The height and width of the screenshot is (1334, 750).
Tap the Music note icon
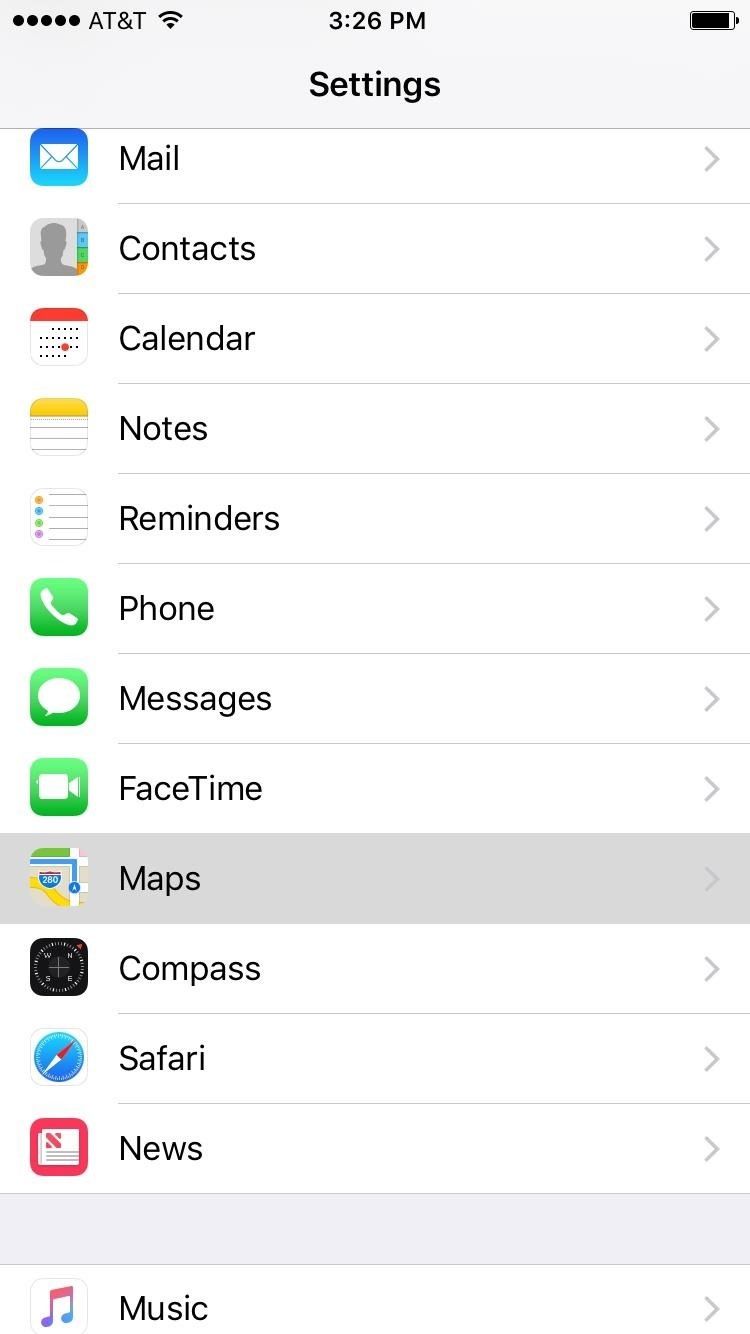tap(59, 1307)
